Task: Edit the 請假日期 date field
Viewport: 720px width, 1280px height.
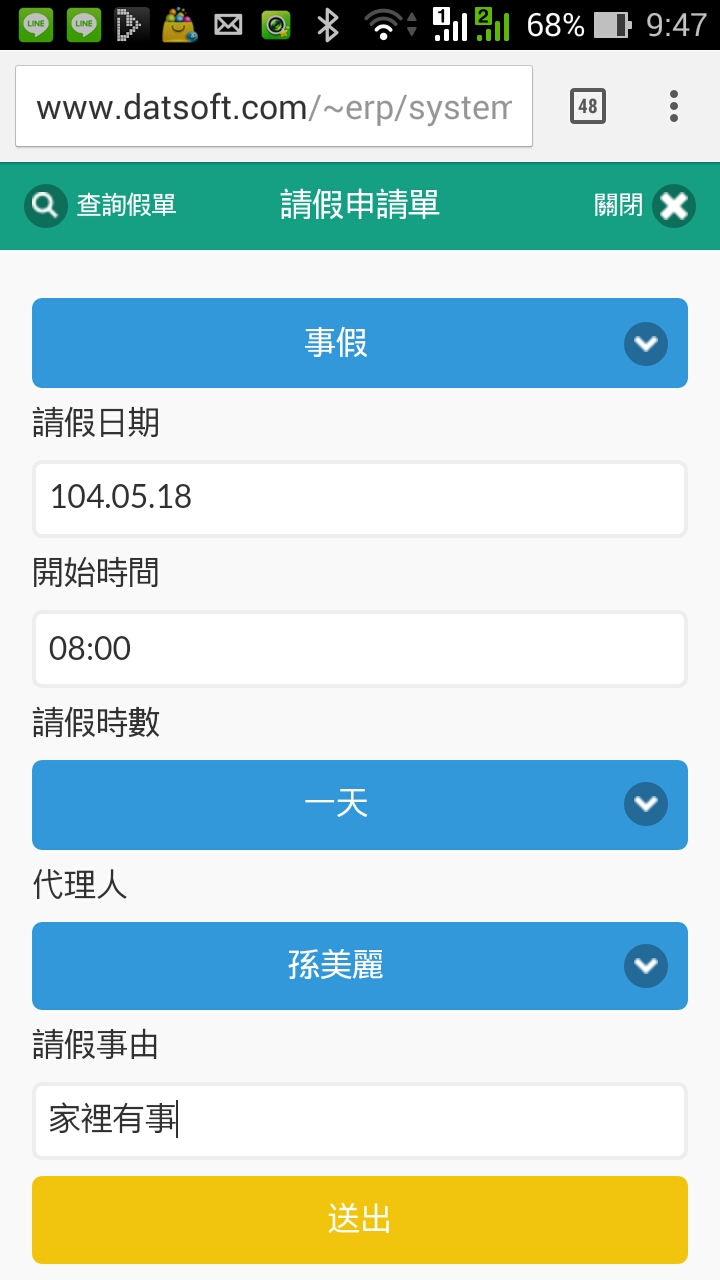Action: [x=360, y=498]
